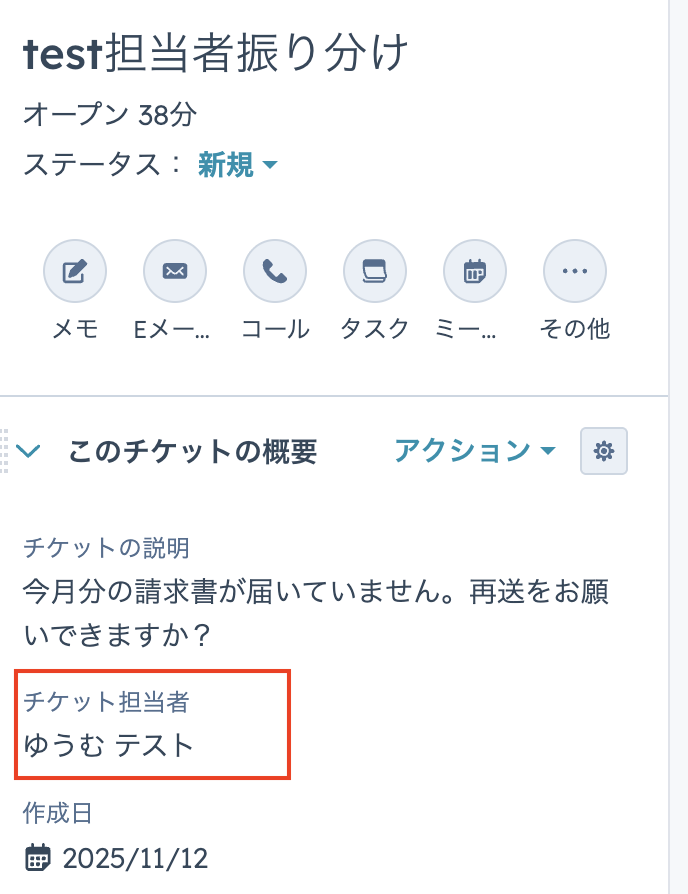The image size is (688, 894).
Task: Schedule a meeting with the ミーティング icon
Action: tap(475, 271)
